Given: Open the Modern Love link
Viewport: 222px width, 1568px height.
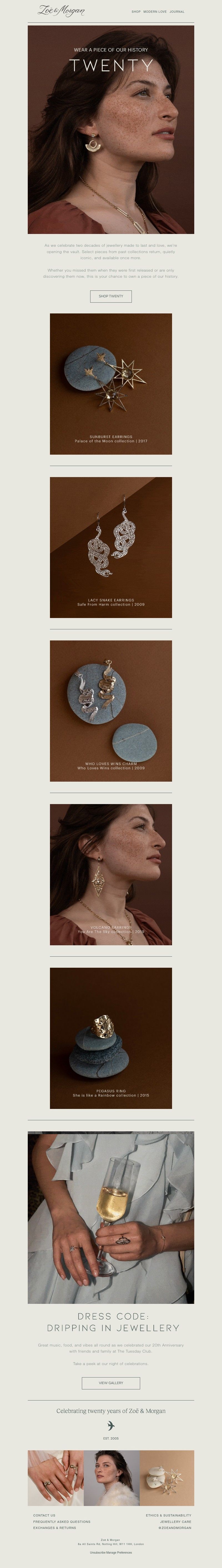Looking at the screenshot, I should 155,12.
